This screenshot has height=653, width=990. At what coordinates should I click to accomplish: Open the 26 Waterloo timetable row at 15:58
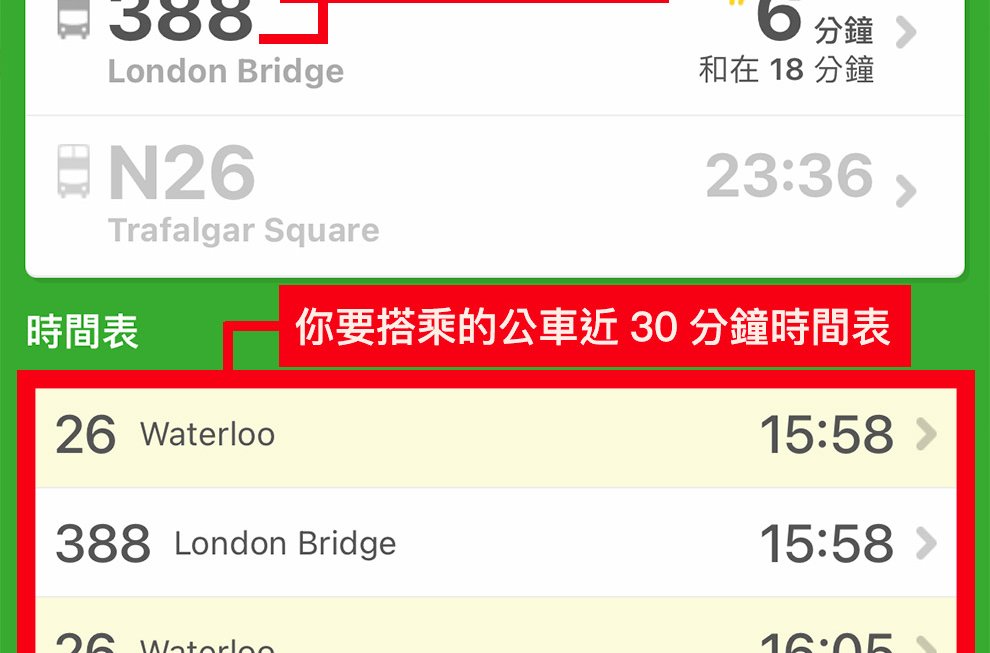click(494, 435)
